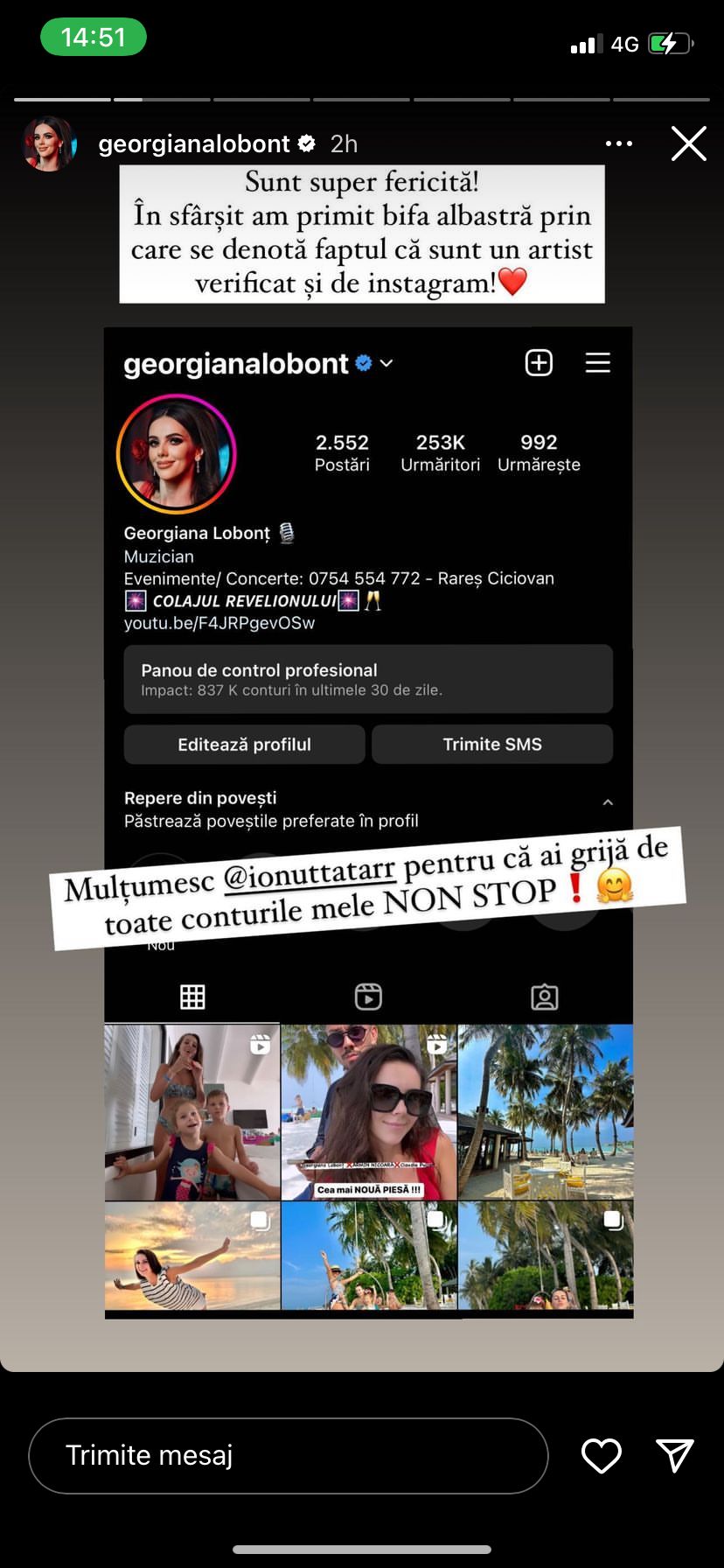Viewport: 724px width, 1568px height.
Task: Close the story viewer
Action: (688, 143)
